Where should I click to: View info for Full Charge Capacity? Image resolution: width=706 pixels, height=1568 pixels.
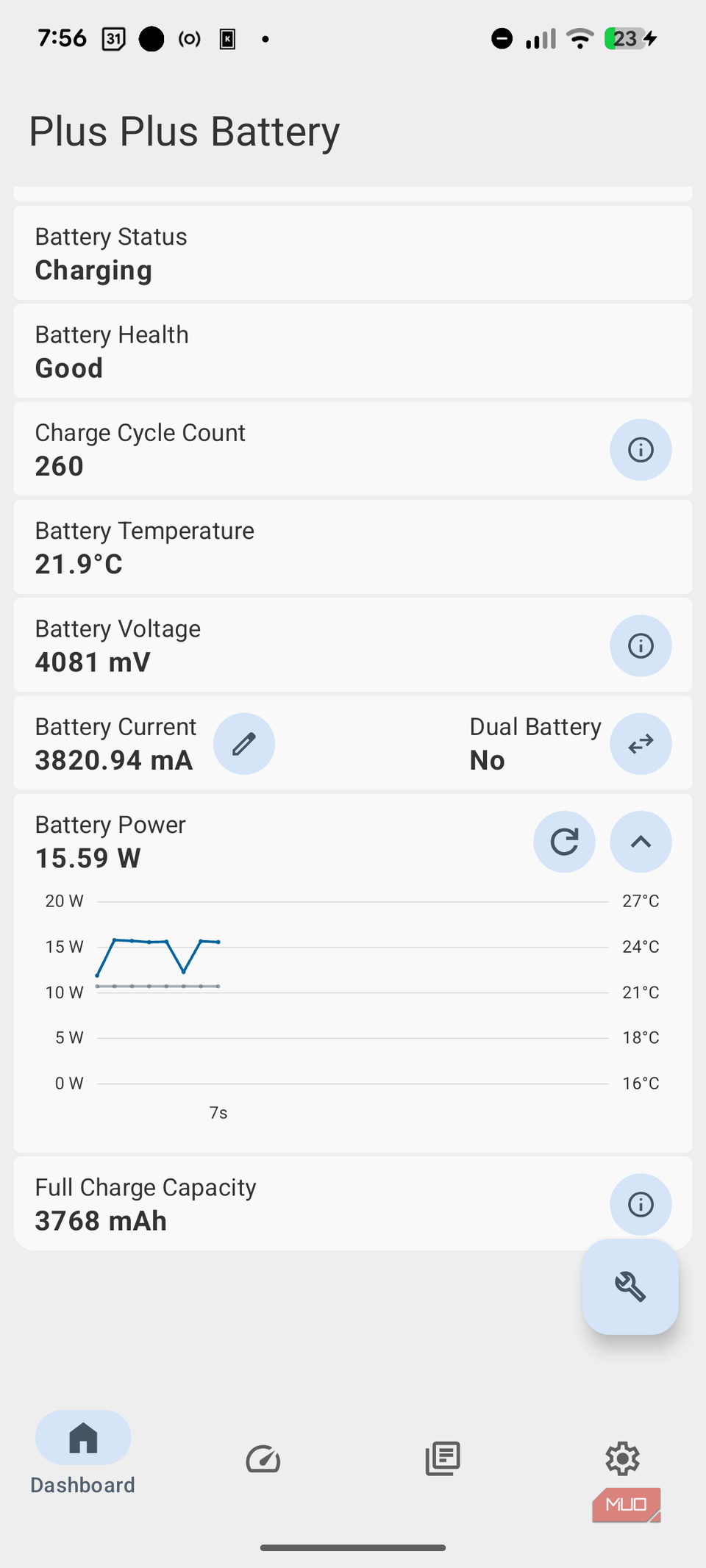coord(641,1204)
